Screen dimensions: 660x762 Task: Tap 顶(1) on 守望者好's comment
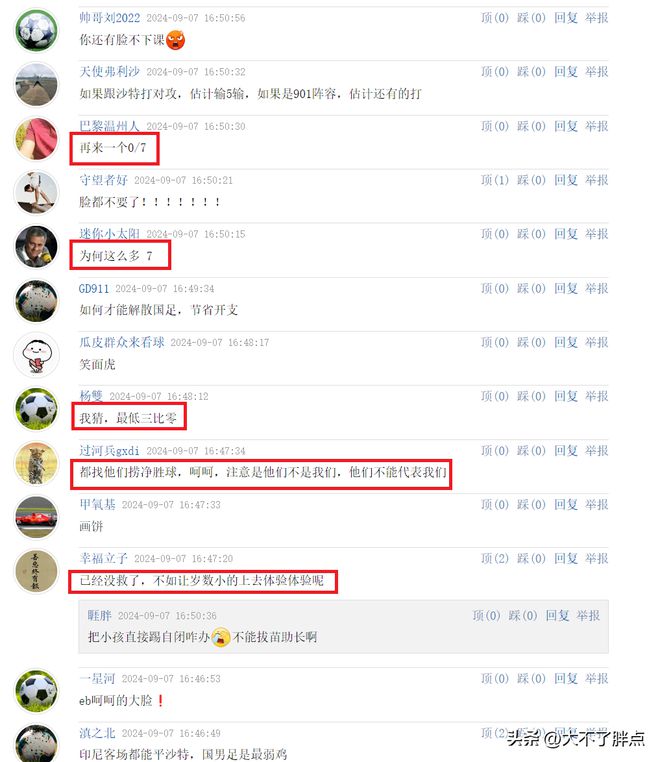point(494,180)
